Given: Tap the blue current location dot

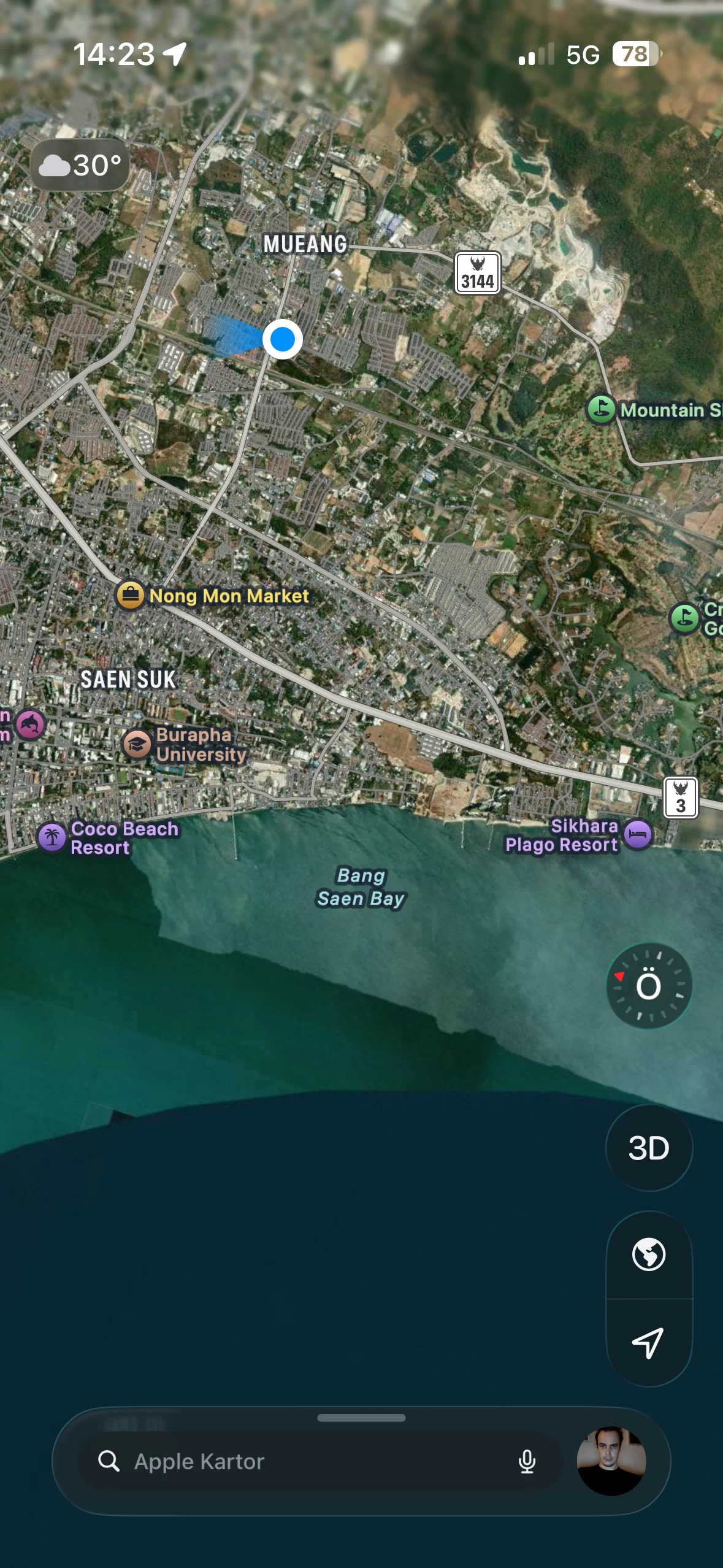Looking at the screenshot, I should point(283,339).
